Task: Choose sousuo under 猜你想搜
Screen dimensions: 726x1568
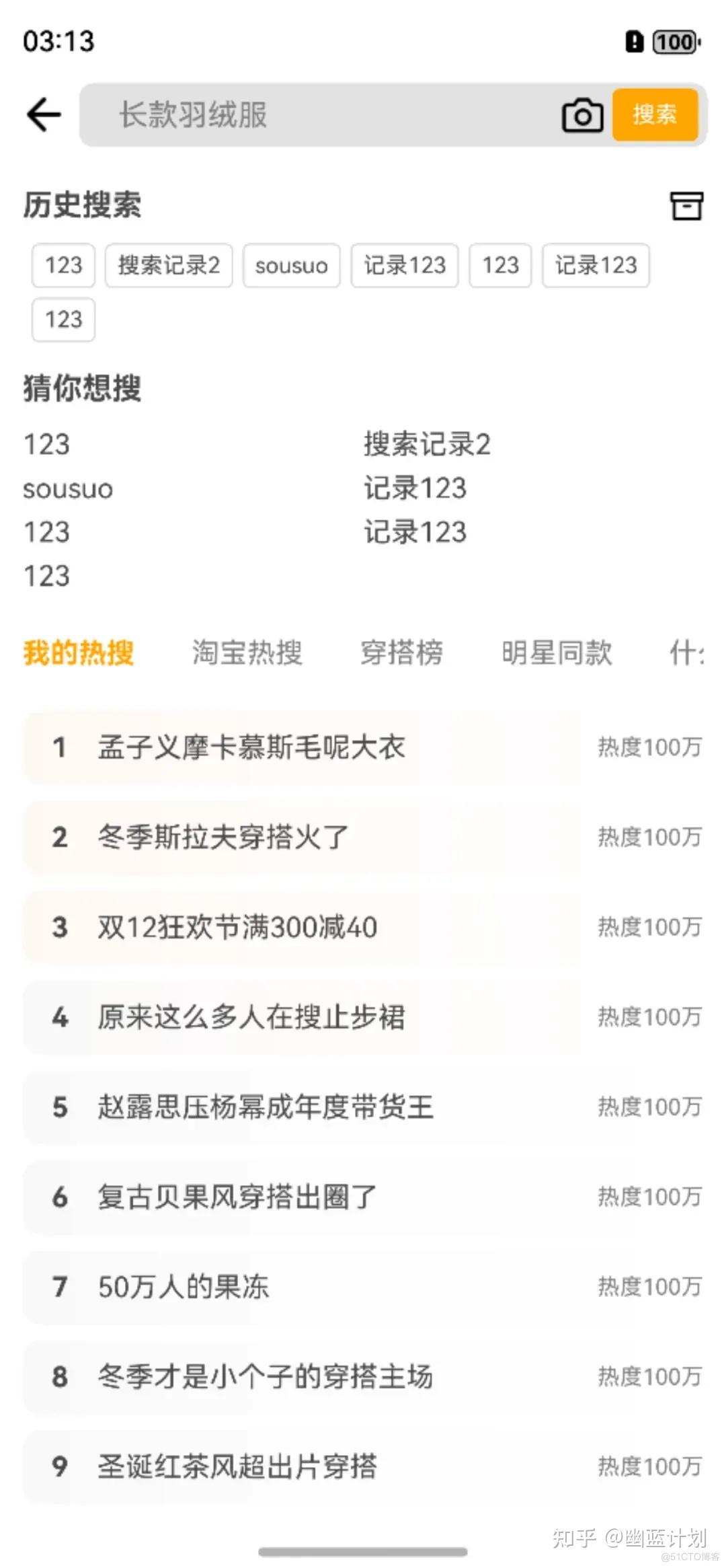Action: pyautogui.click(x=68, y=489)
